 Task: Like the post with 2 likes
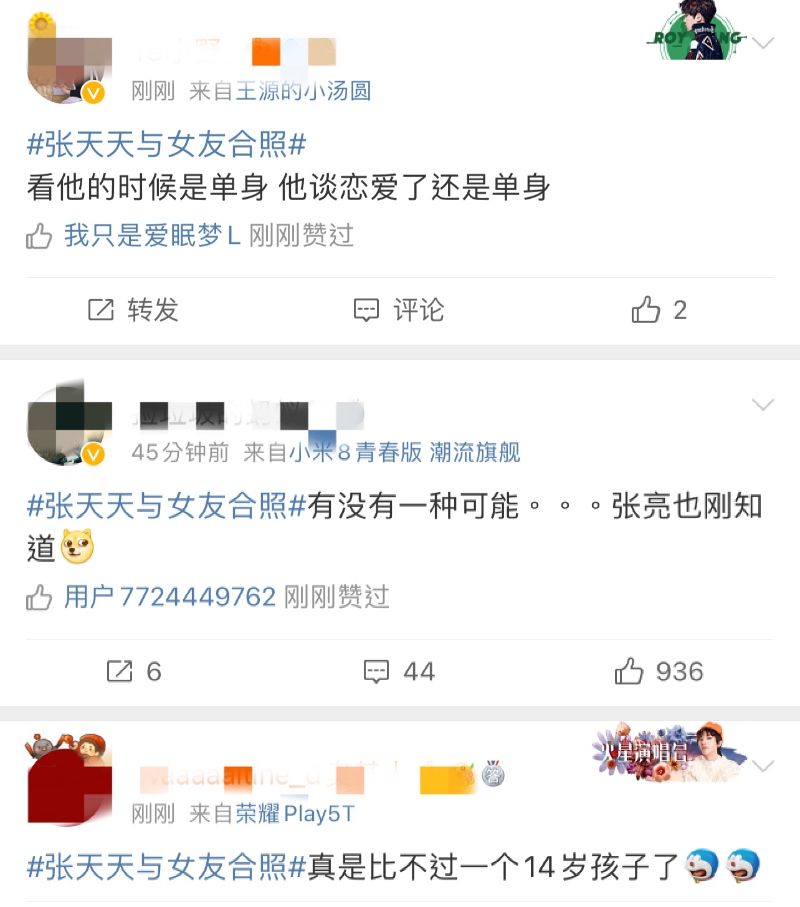[x=659, y=310]
